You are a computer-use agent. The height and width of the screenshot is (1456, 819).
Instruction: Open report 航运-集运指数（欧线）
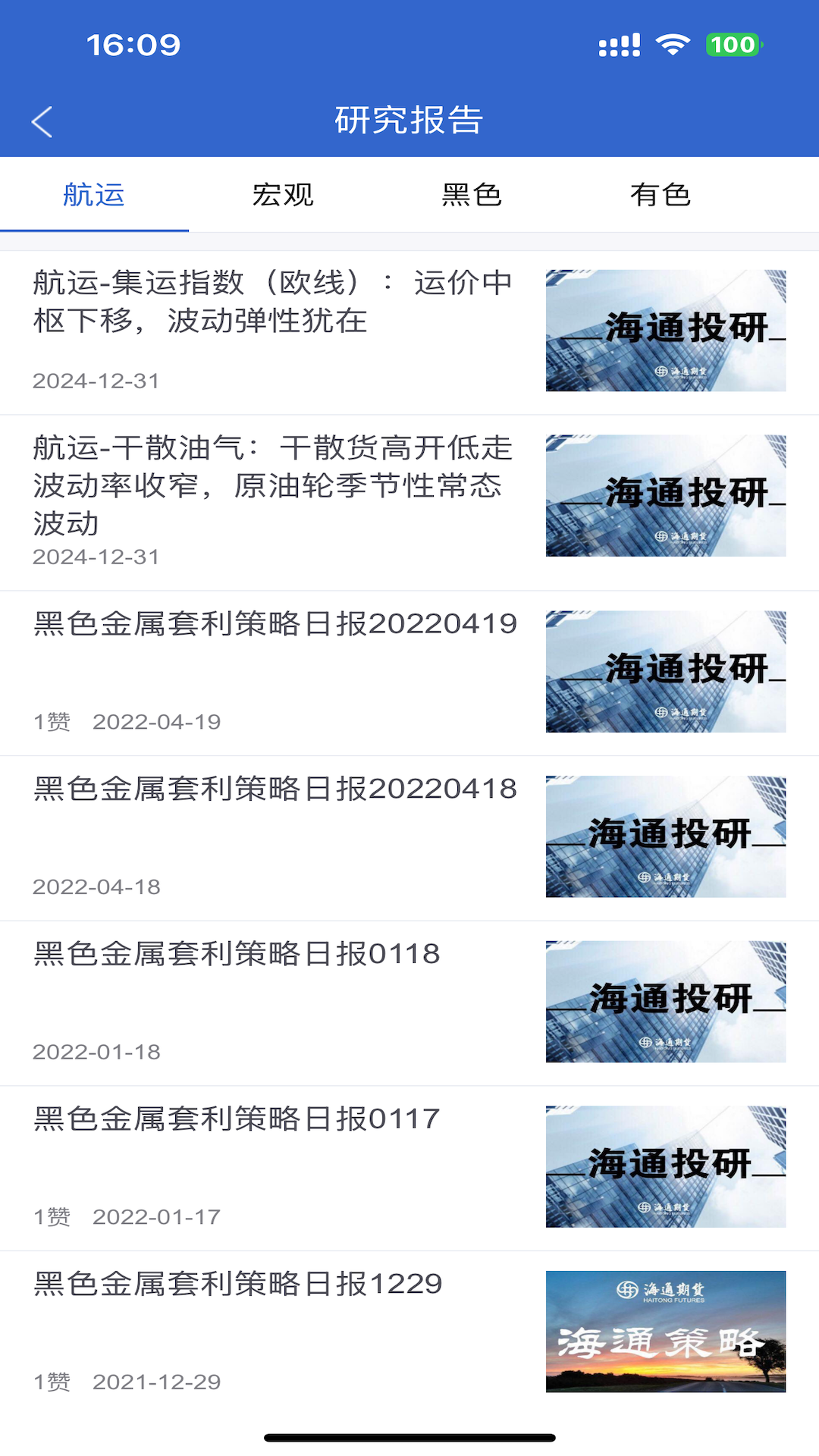click(273, 302)
